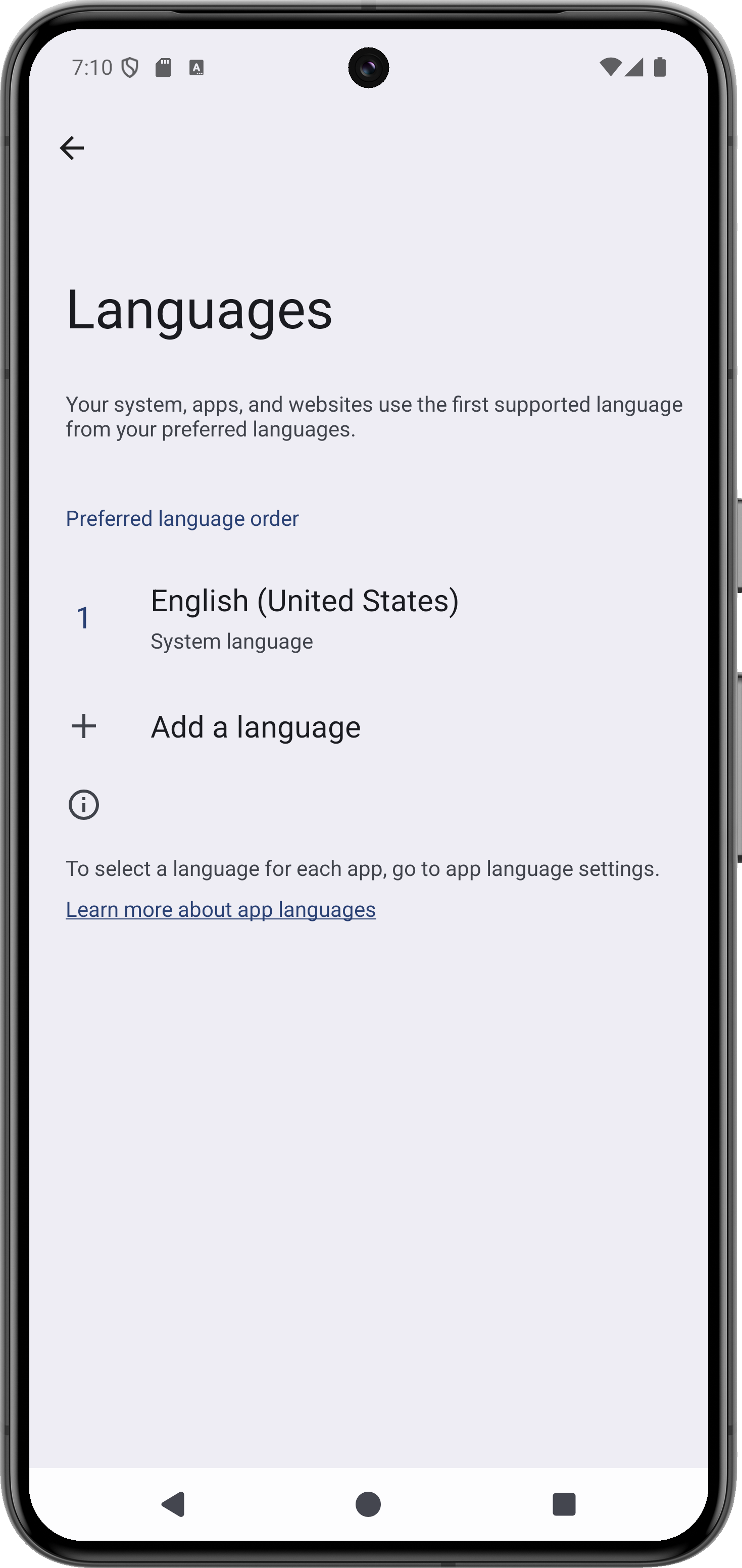This screenshot has height=1568, width=742.
Task: Go back using the top arrow
Action: pyautogui.click(x=72, y=148)
